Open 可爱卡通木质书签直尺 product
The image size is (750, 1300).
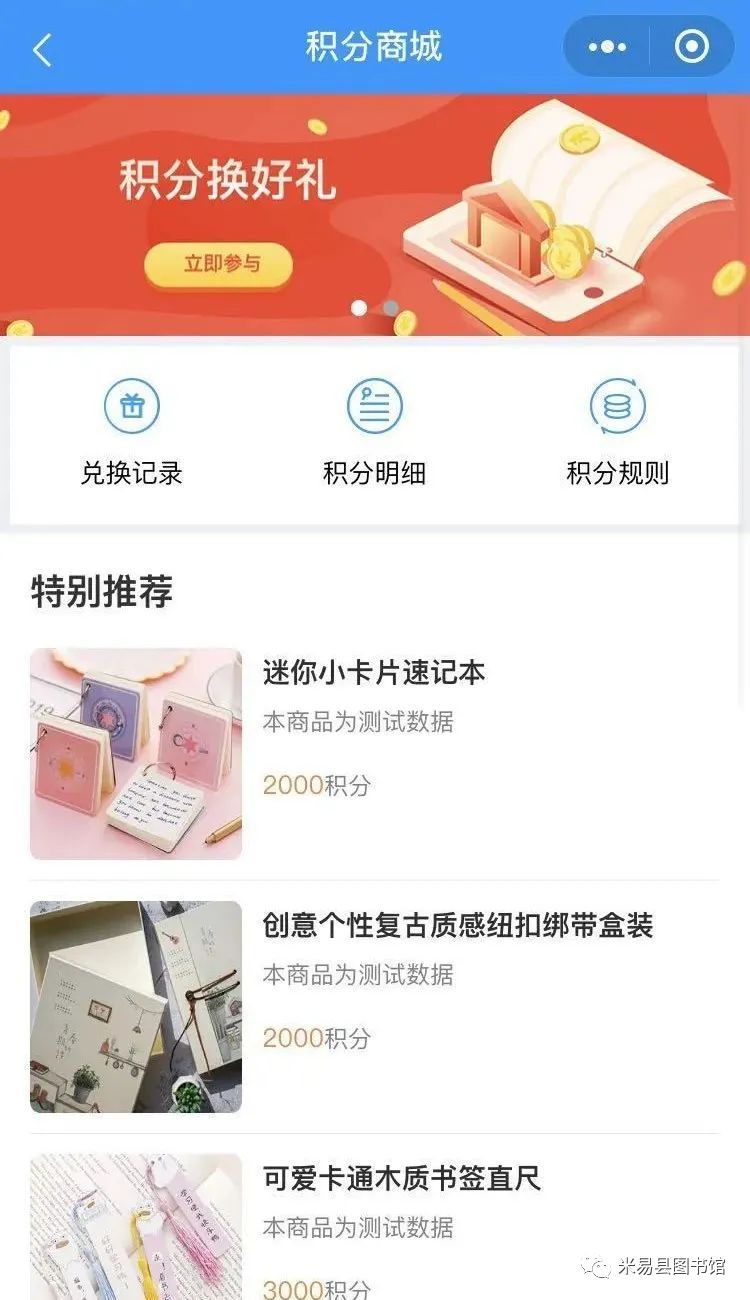(x=375, y=1227)
